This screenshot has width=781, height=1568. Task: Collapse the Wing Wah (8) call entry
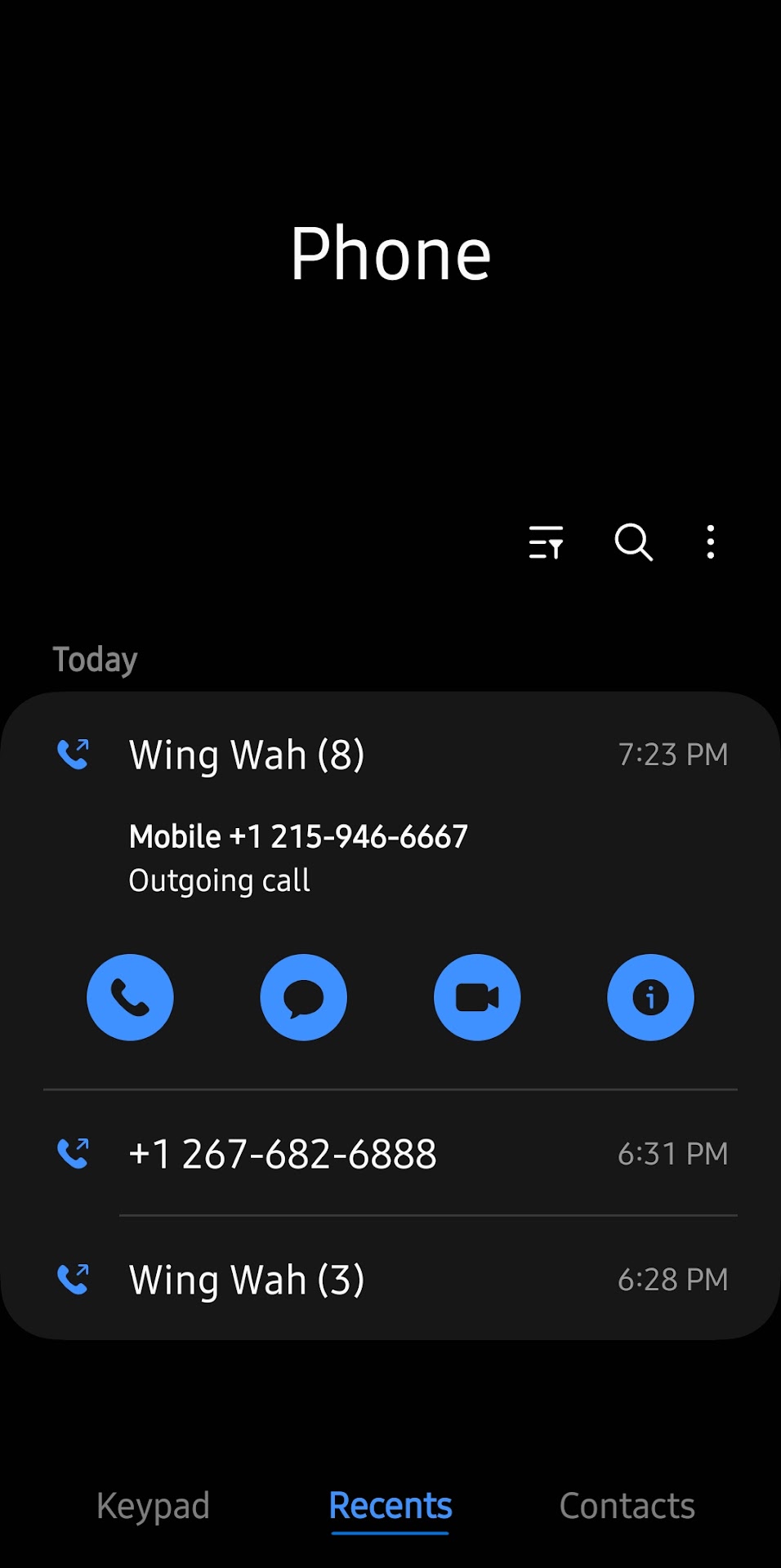pos(389,755)
